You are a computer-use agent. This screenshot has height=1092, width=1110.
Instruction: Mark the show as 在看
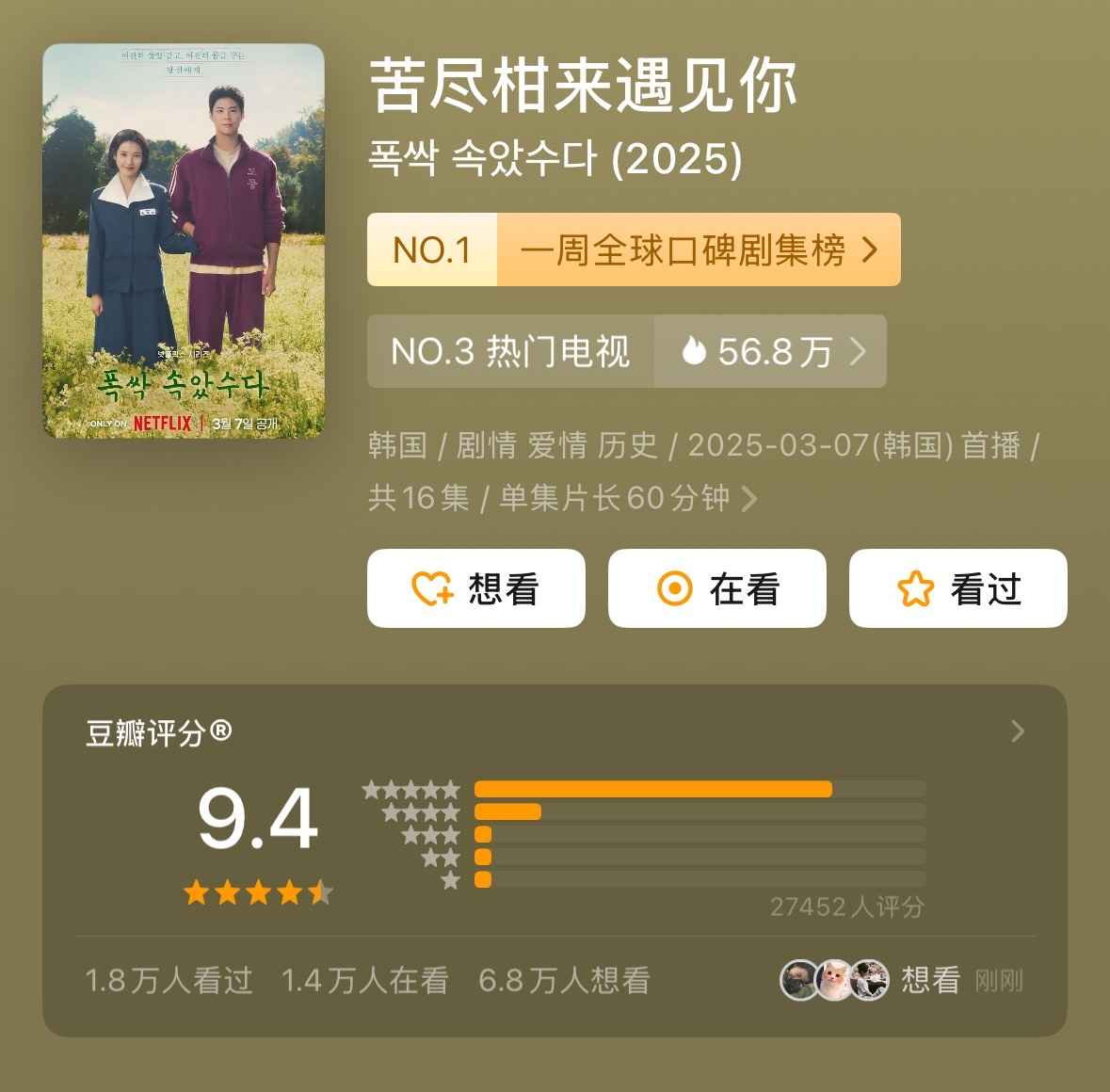tap(717, 589)
